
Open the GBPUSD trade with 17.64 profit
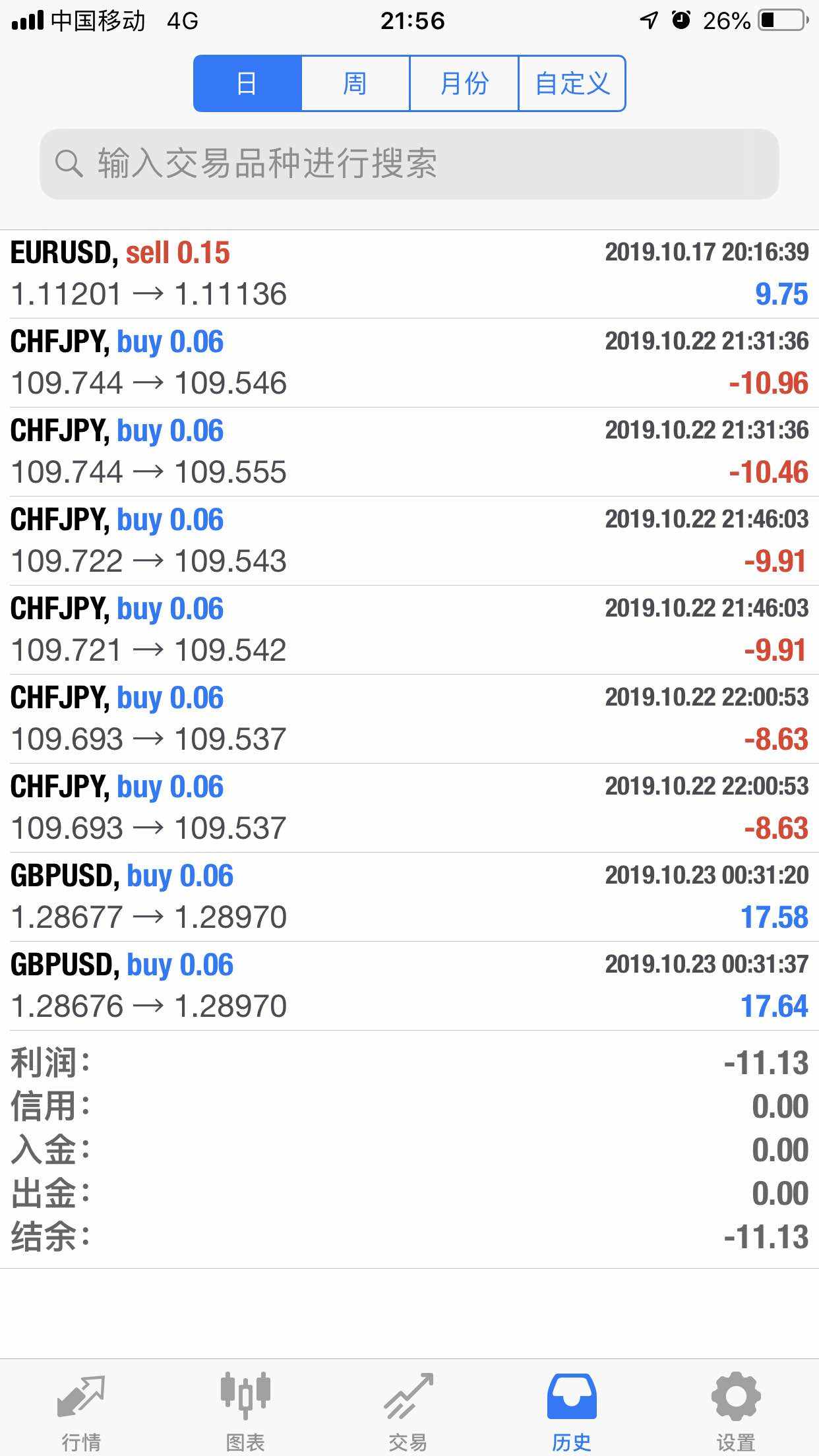pos(409,986)
